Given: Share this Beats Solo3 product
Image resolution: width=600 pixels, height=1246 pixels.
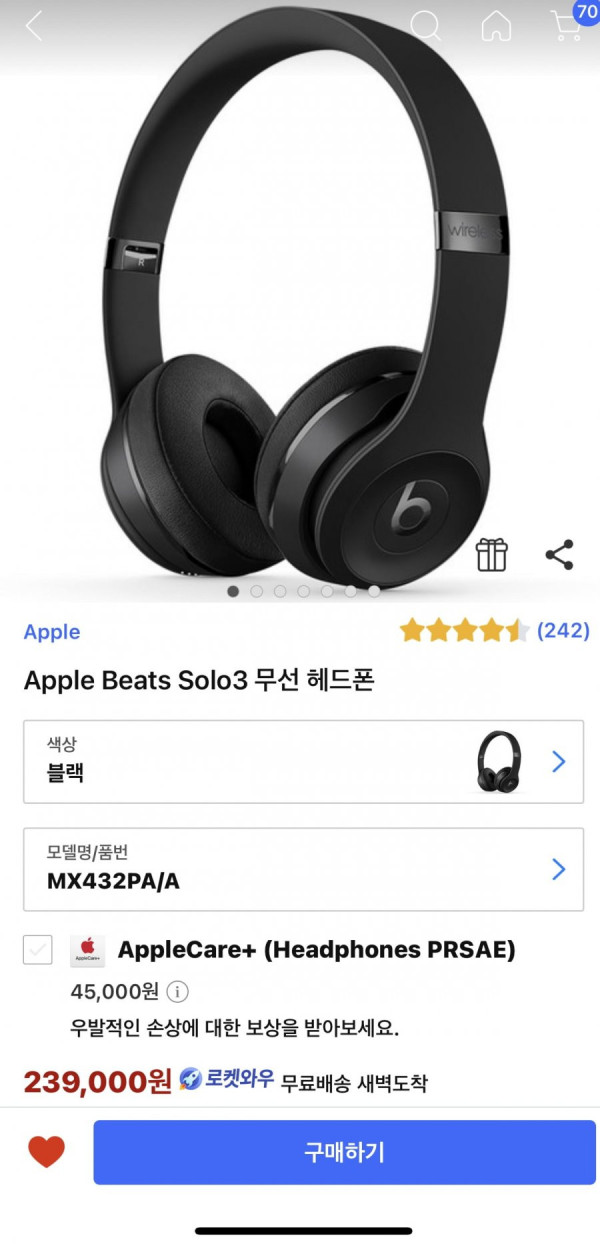Looking at the screenshot, I should 559,554.
